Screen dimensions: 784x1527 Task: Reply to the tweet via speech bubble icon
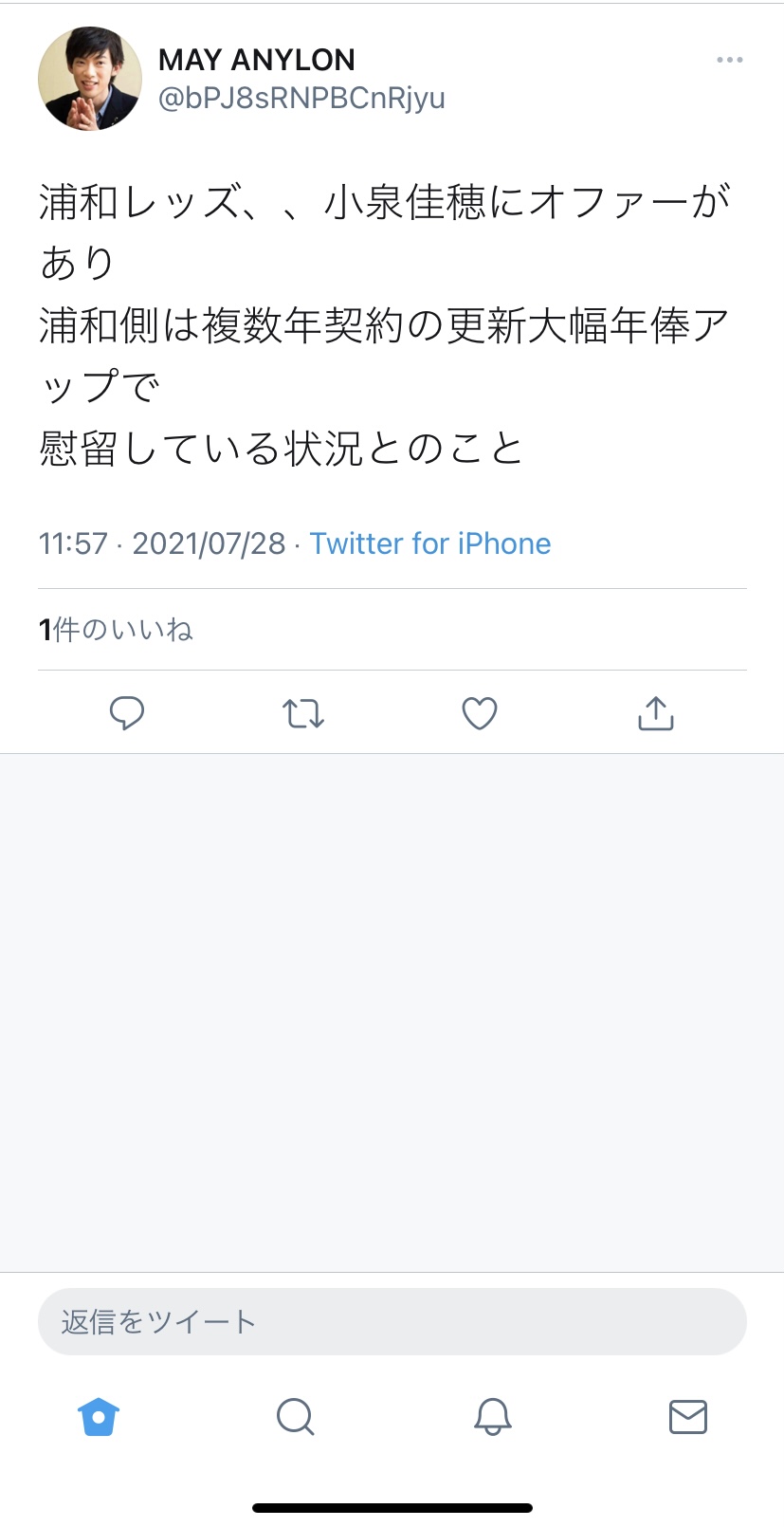127,713
